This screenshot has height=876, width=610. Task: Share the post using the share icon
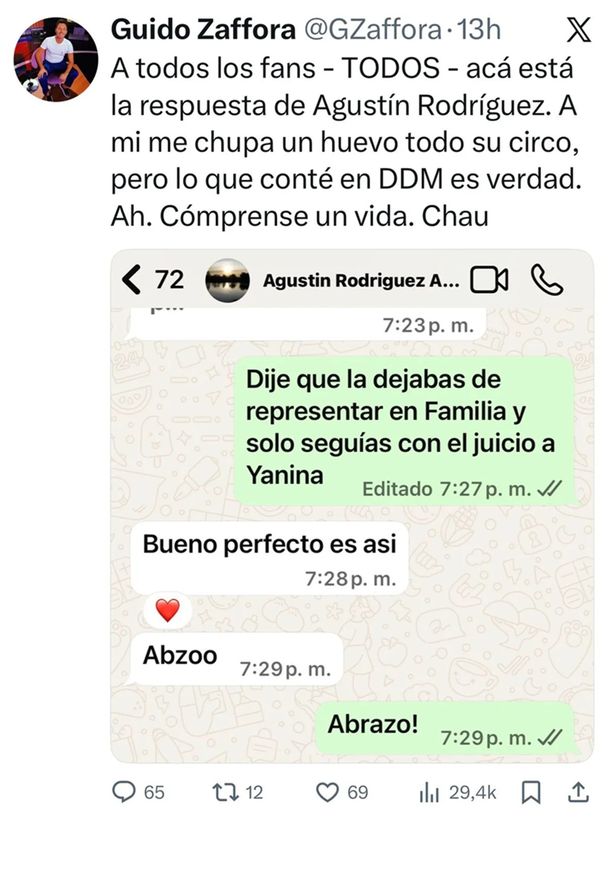[x=578, y=792]
